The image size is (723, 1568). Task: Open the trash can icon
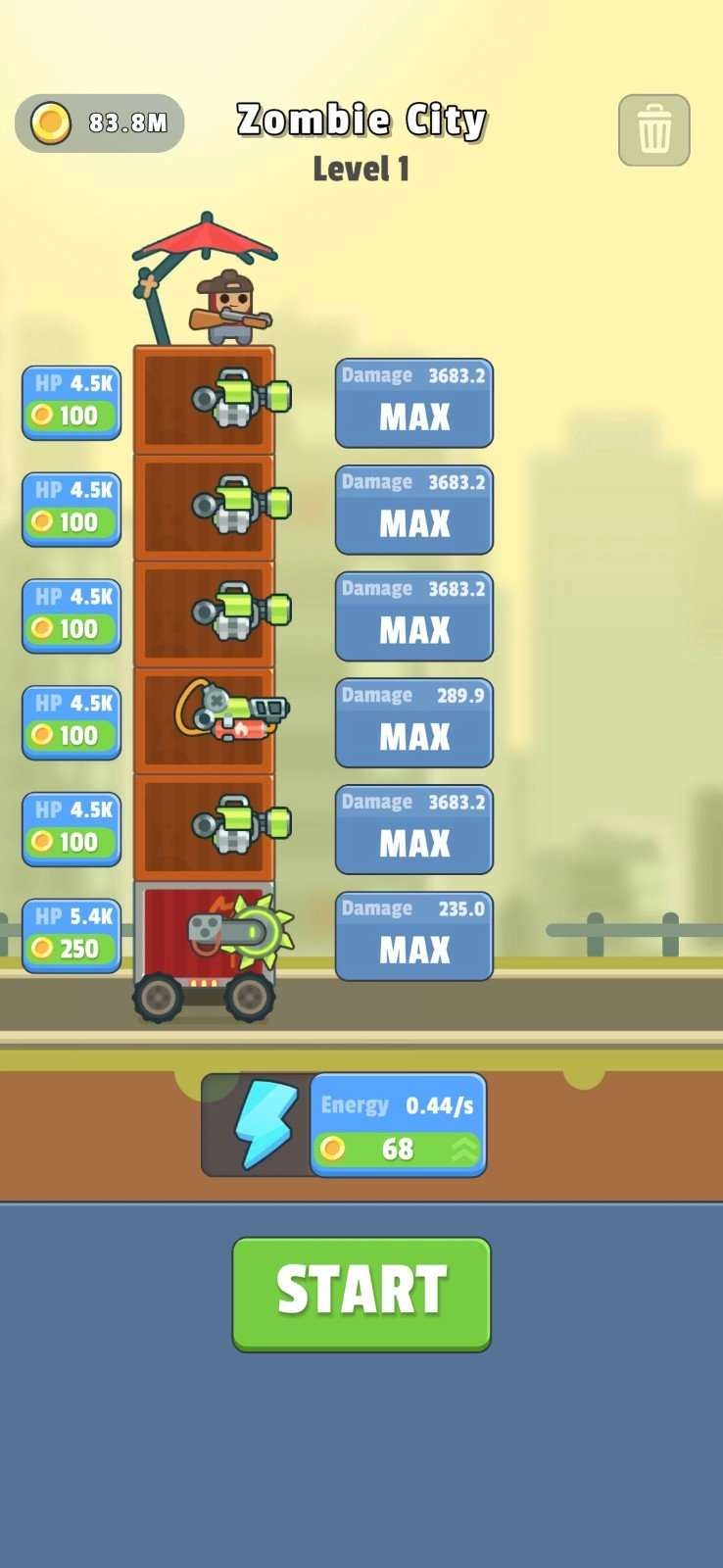pyautogui.click(x=653, y=130)
